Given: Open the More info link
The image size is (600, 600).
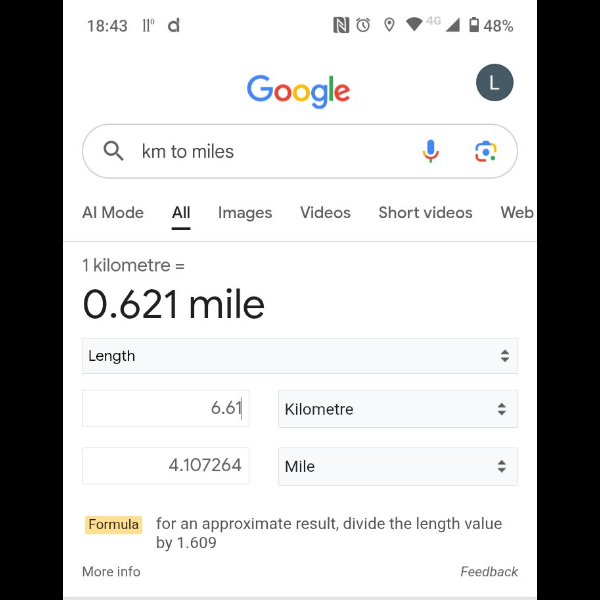Looking at the screenshot, I should click(111, 572).
